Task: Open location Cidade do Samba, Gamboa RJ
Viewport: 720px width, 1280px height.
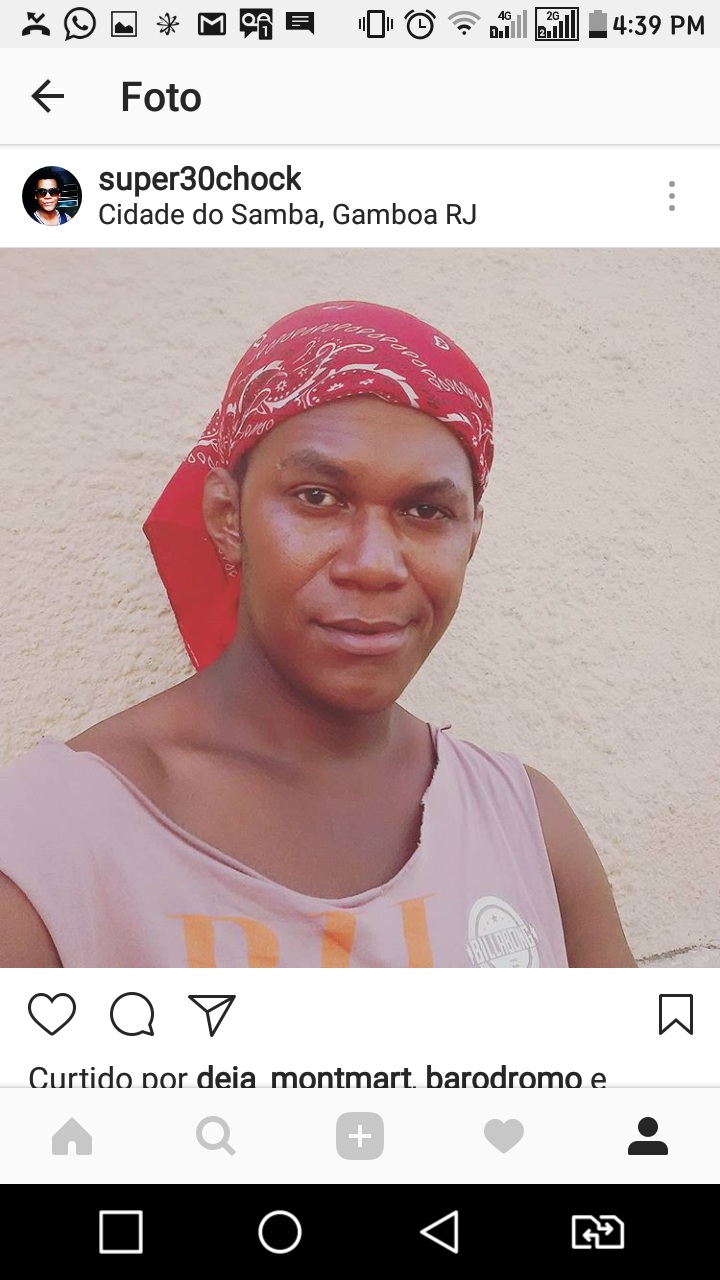Action: click(x=287, y=214)
